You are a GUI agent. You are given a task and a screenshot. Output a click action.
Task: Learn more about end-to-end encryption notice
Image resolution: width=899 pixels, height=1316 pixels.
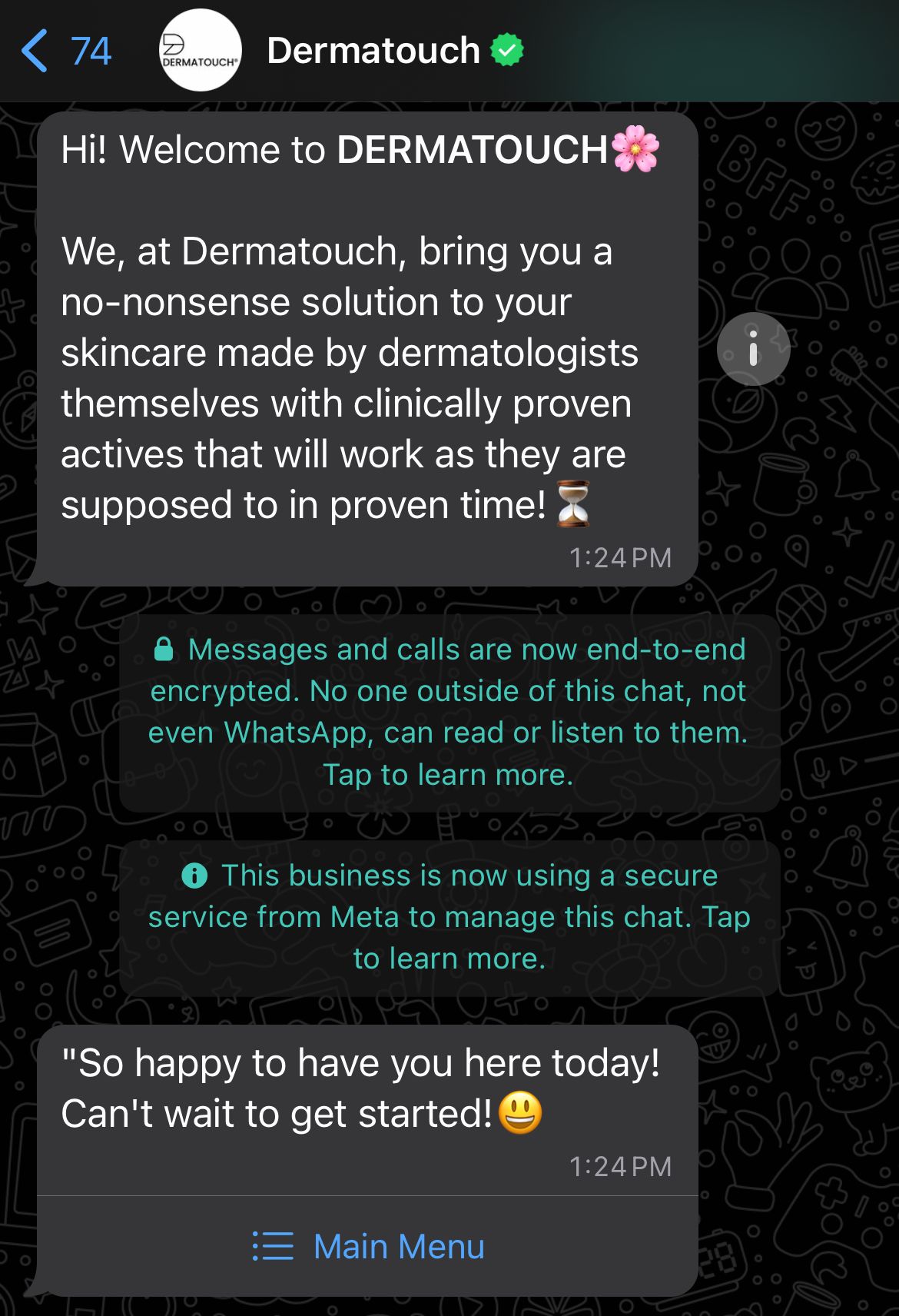click(x=449, y=712)
